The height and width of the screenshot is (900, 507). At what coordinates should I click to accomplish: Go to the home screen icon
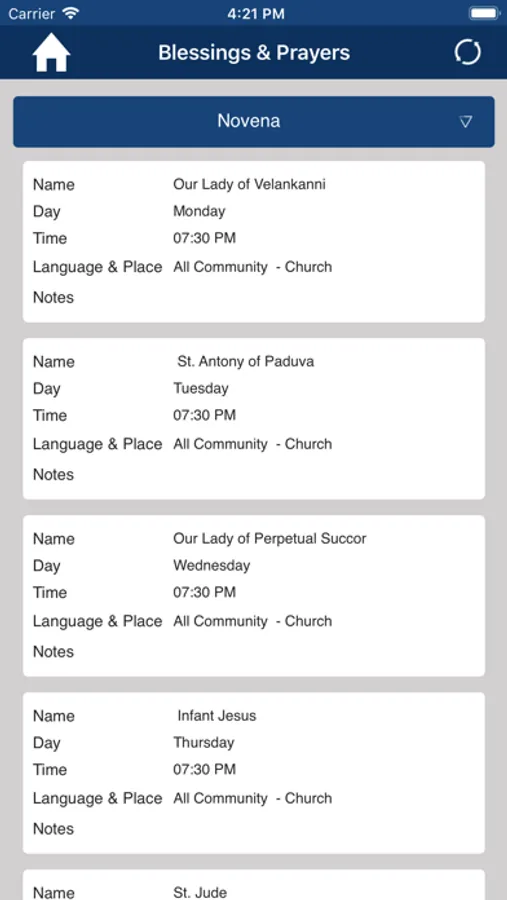point(52,53)
